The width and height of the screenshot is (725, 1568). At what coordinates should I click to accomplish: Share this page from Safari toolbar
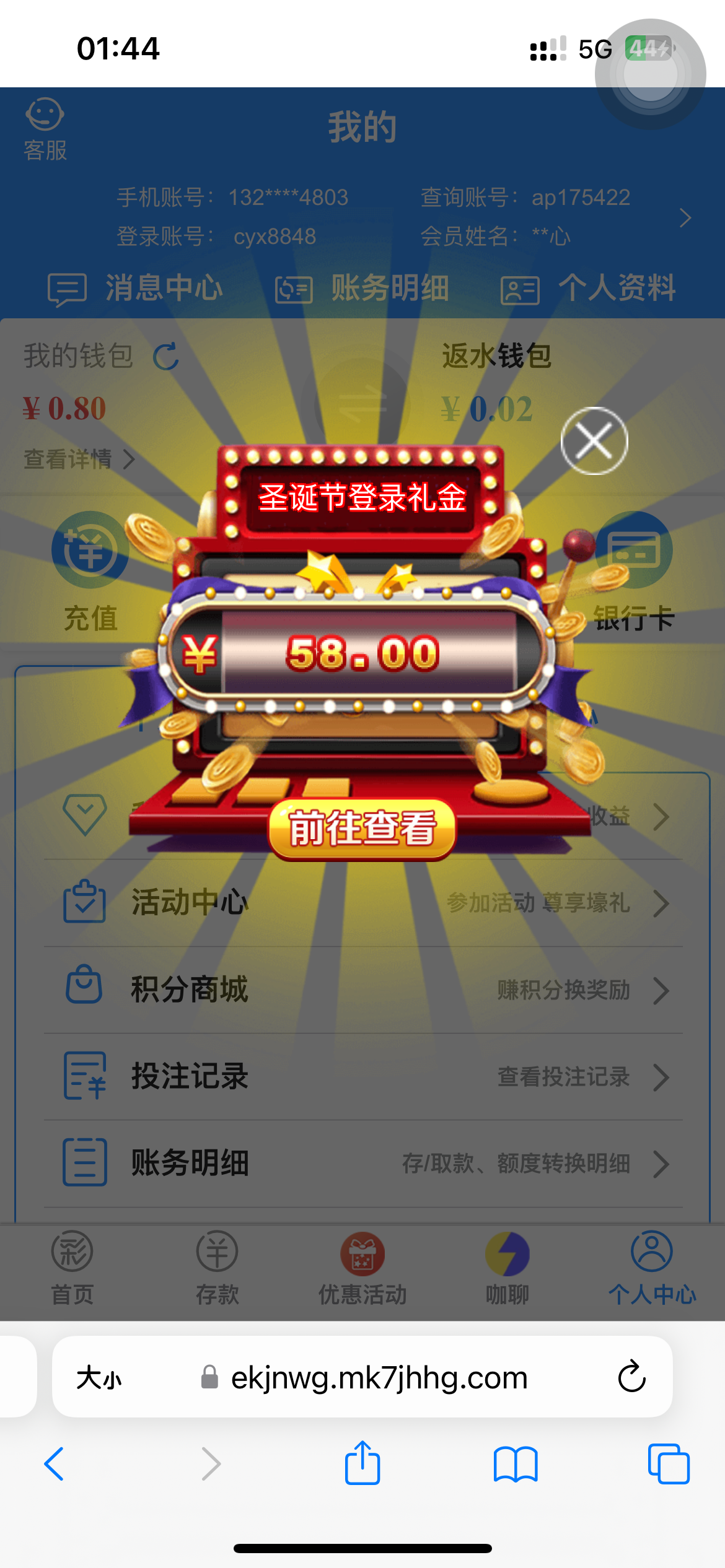click(362, 1463)
